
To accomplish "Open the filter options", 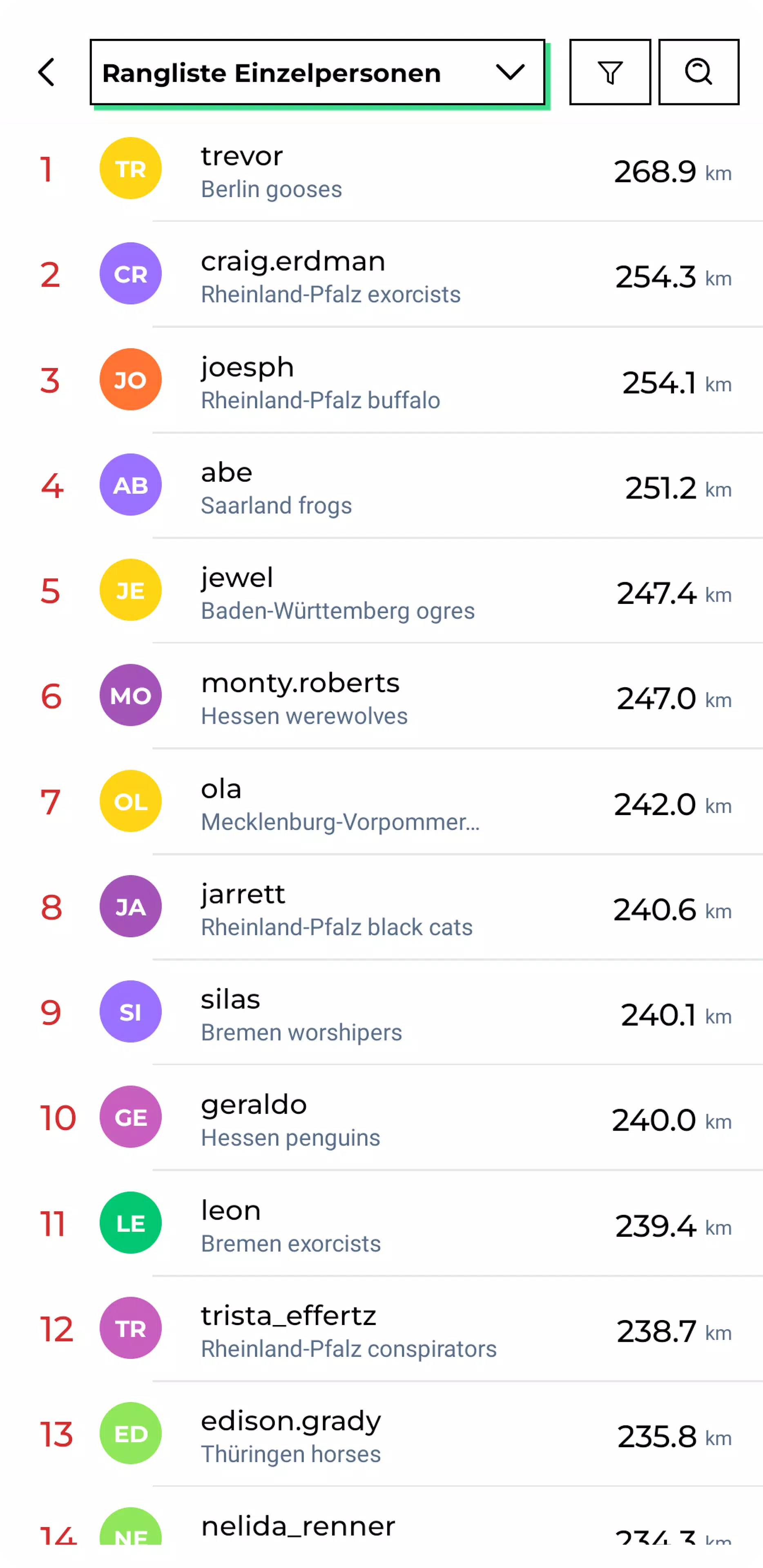I will [x=609, y=72].
